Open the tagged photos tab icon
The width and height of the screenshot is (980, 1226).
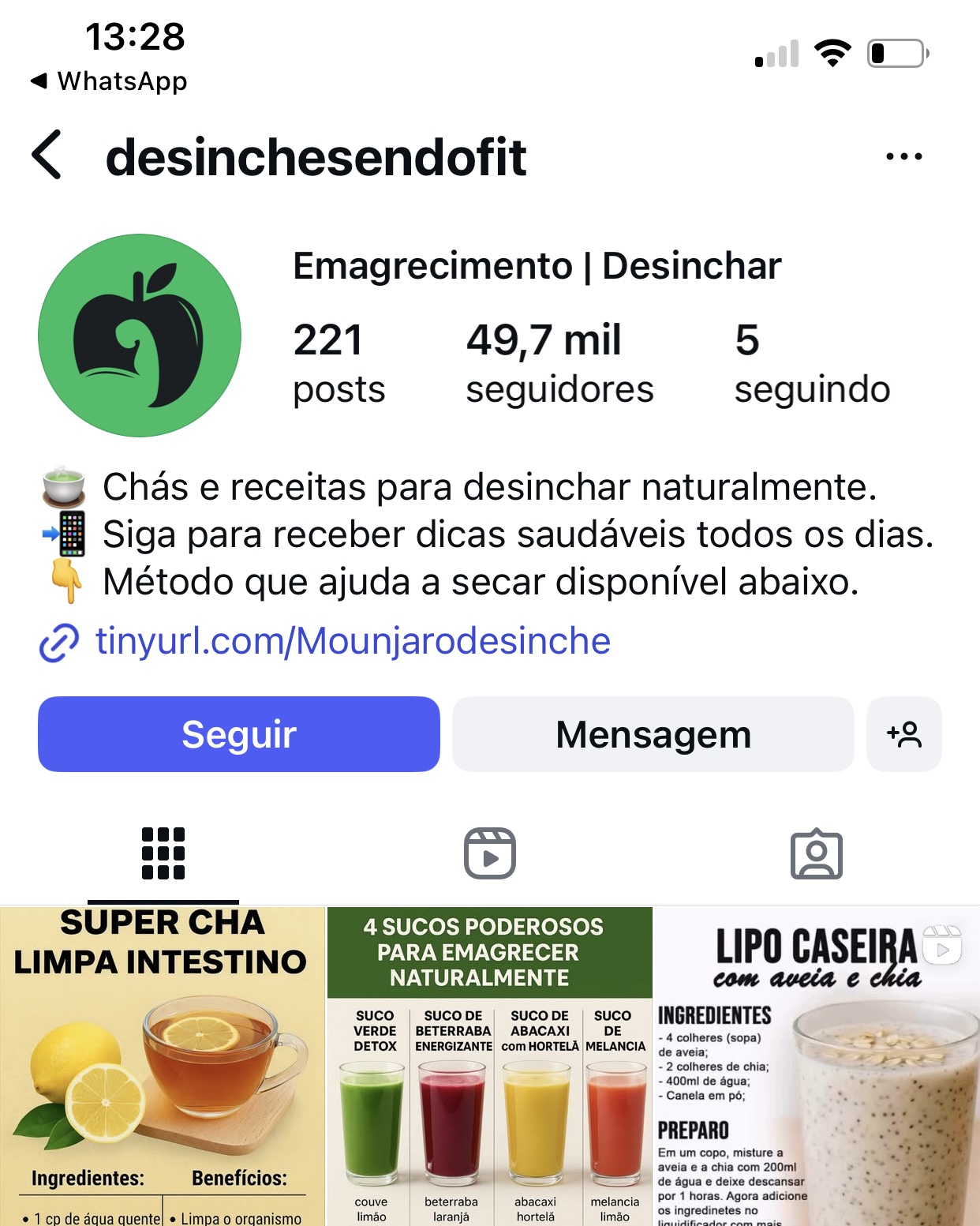[817, 853]
